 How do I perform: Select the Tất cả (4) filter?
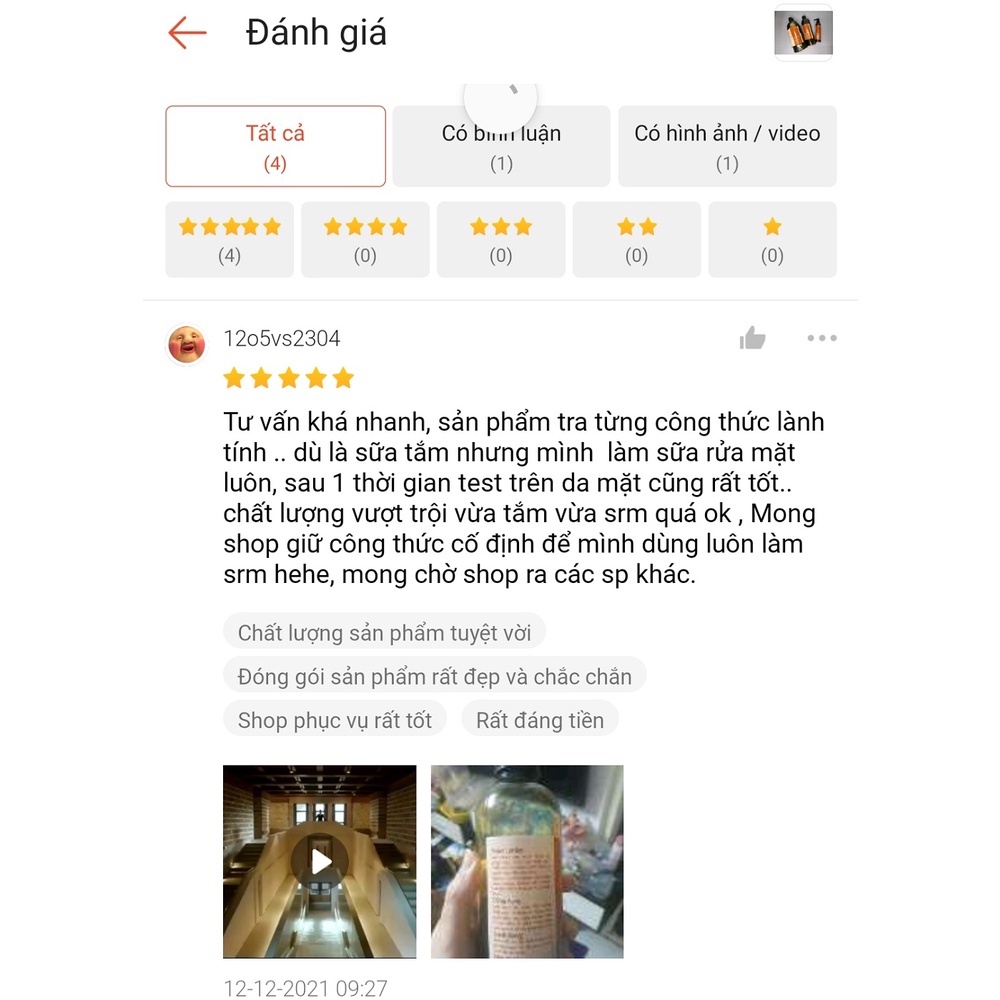pyautogui.click(x=275, y=147)
